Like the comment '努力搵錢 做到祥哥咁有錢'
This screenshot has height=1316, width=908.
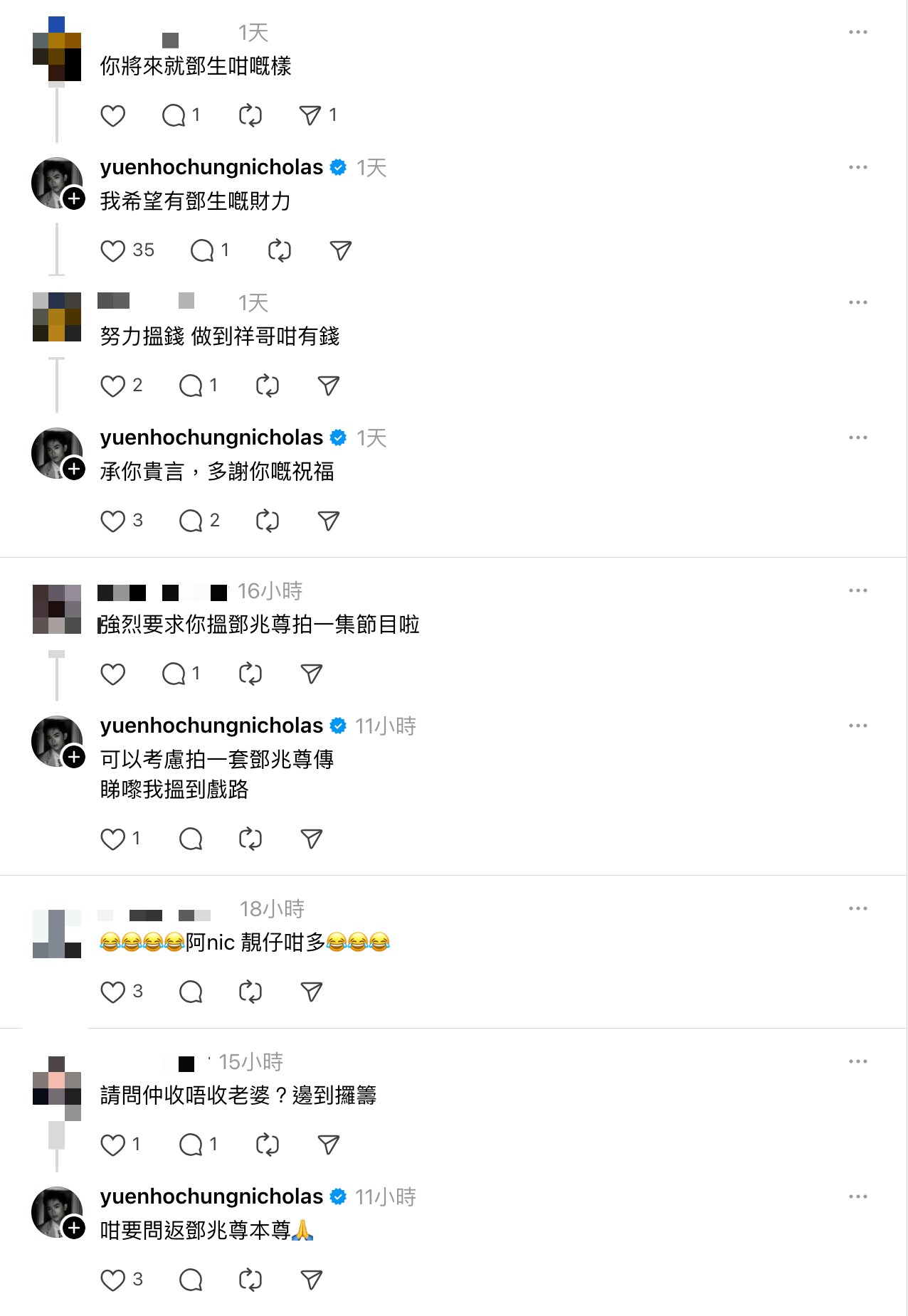point(113,386)
